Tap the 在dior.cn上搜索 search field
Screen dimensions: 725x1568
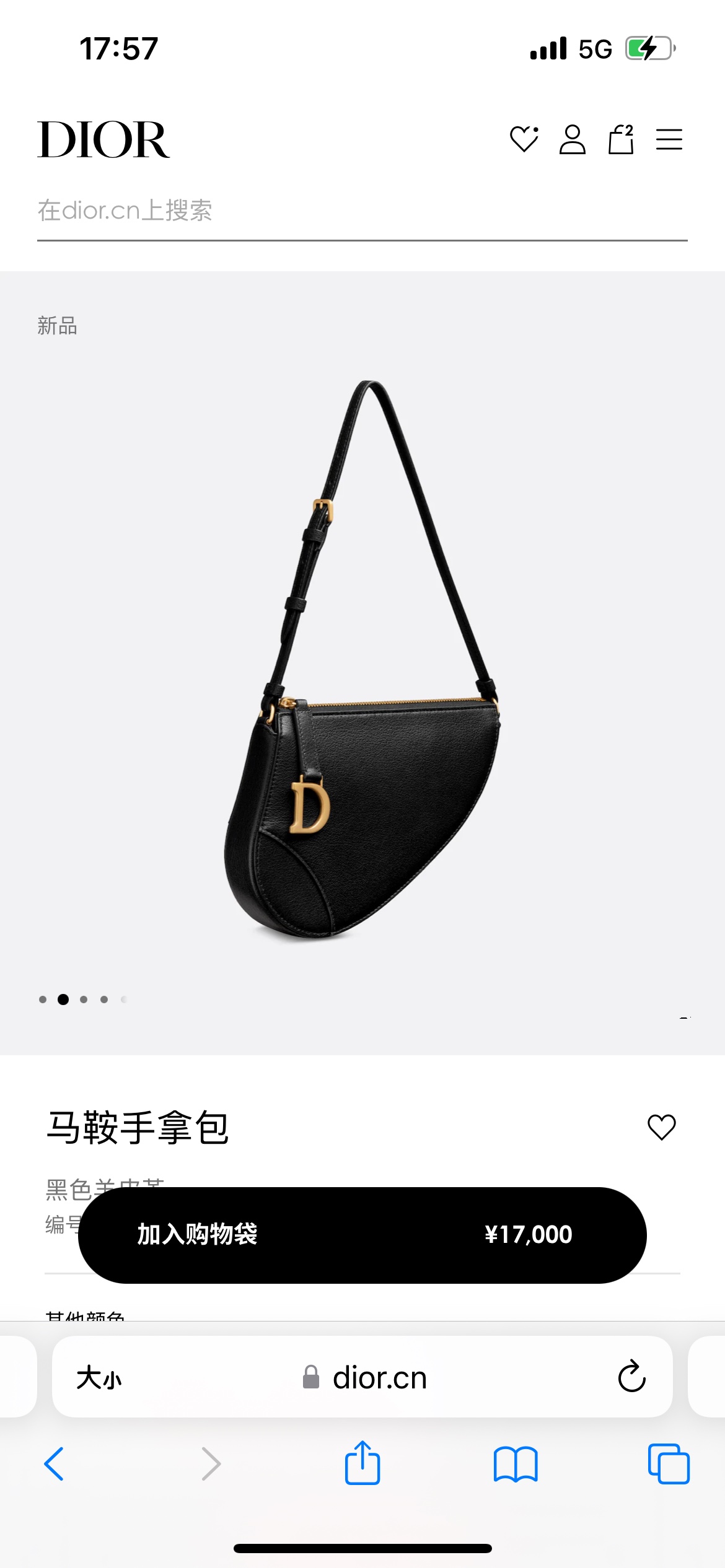coord(362,211)
